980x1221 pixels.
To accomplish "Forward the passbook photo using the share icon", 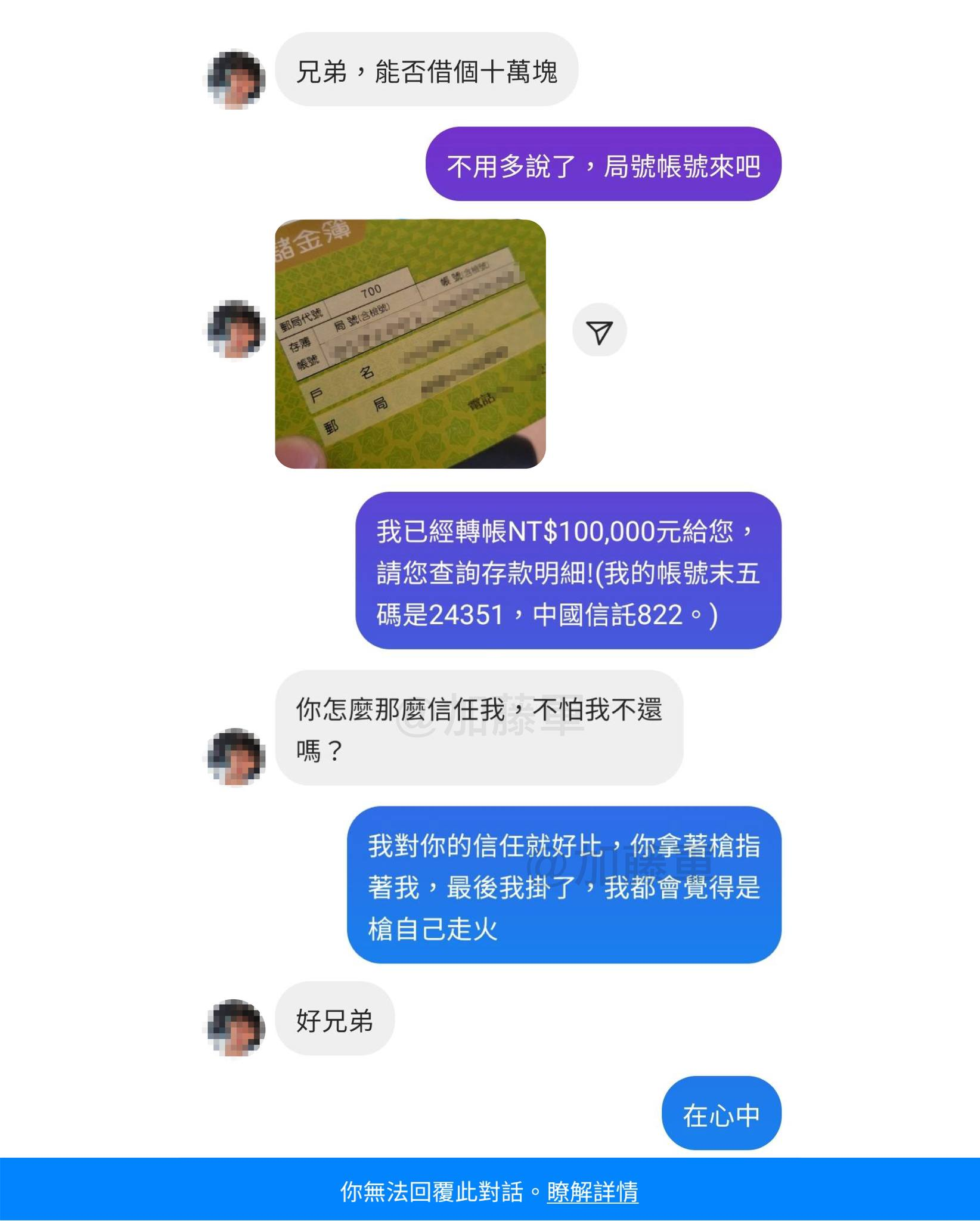I will 599,330.
